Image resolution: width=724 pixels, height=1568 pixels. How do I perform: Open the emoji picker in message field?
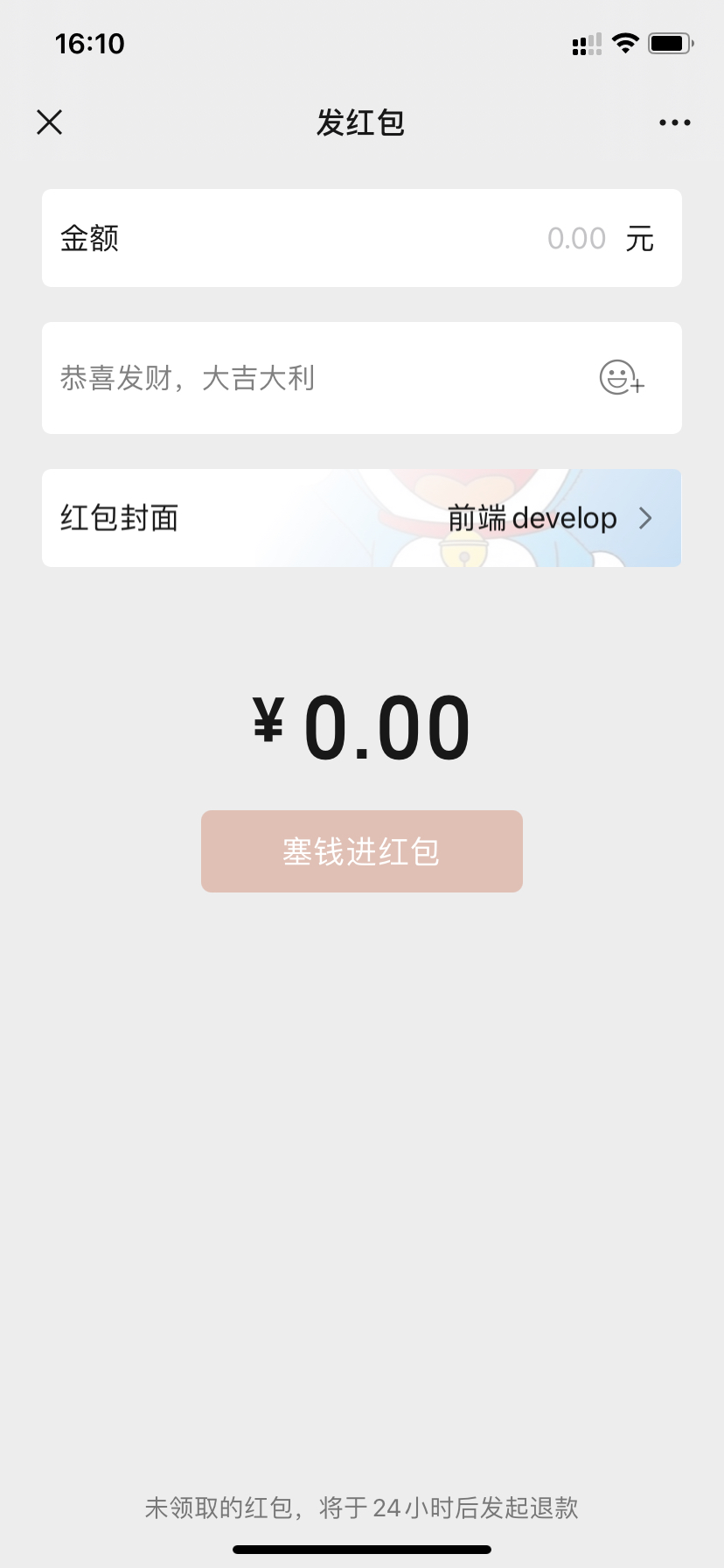(623, 378)
